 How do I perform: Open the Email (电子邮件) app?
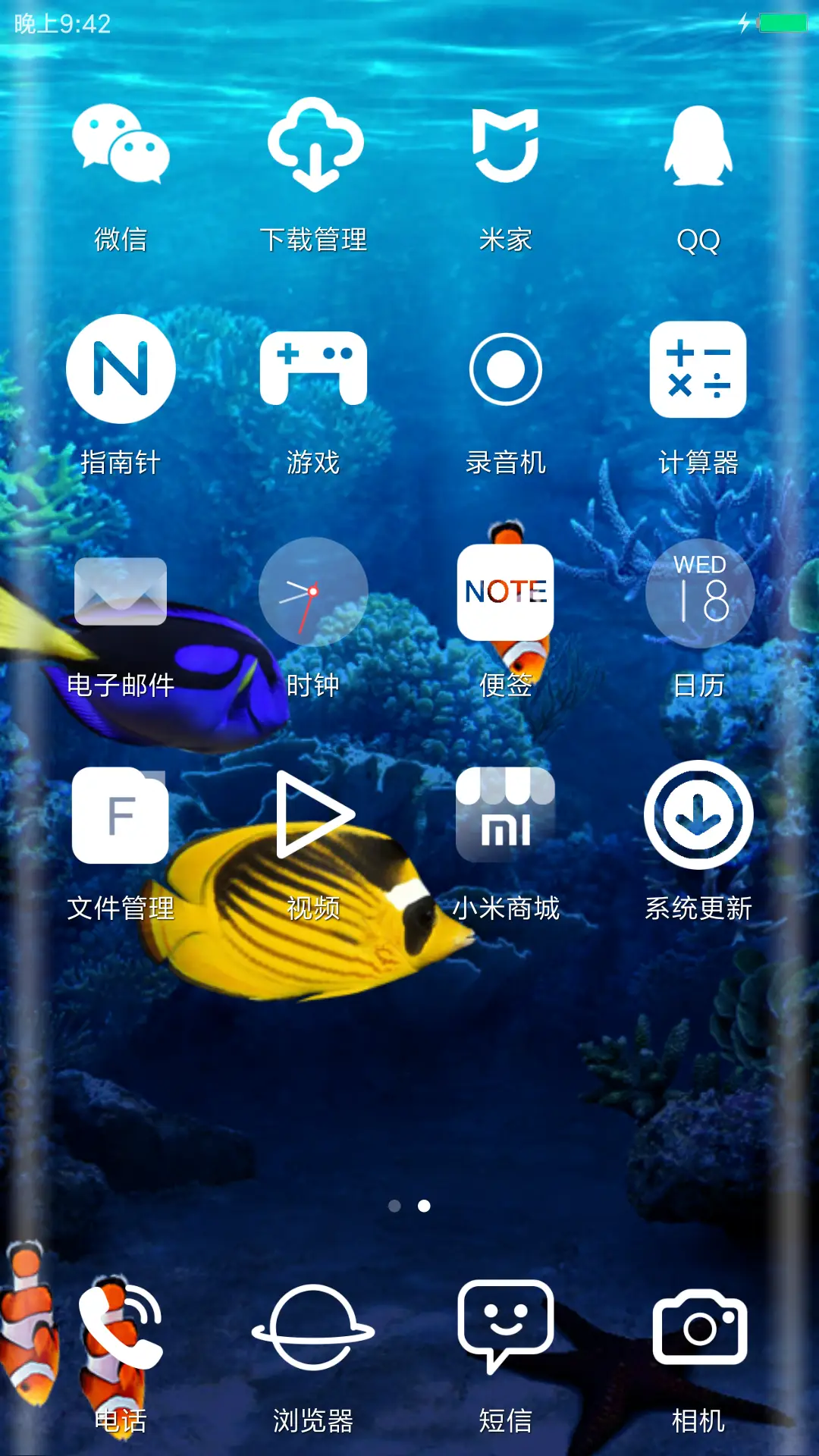tap(121, 593)
